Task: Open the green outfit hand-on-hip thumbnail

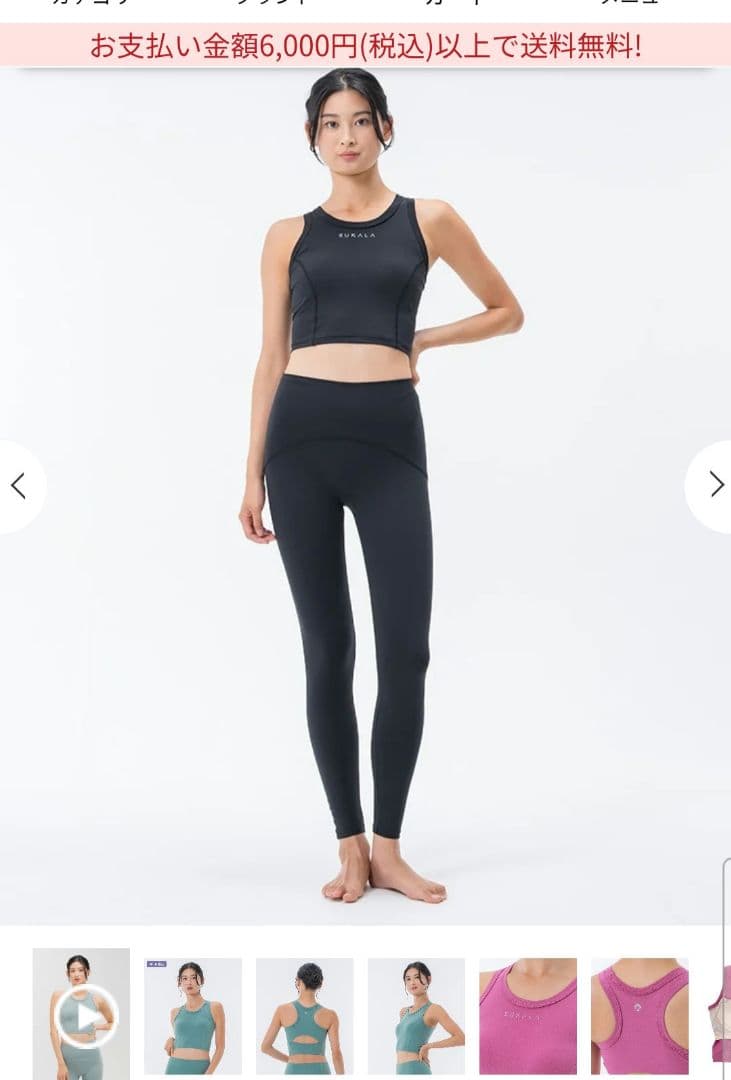Action: [416, 1016]
